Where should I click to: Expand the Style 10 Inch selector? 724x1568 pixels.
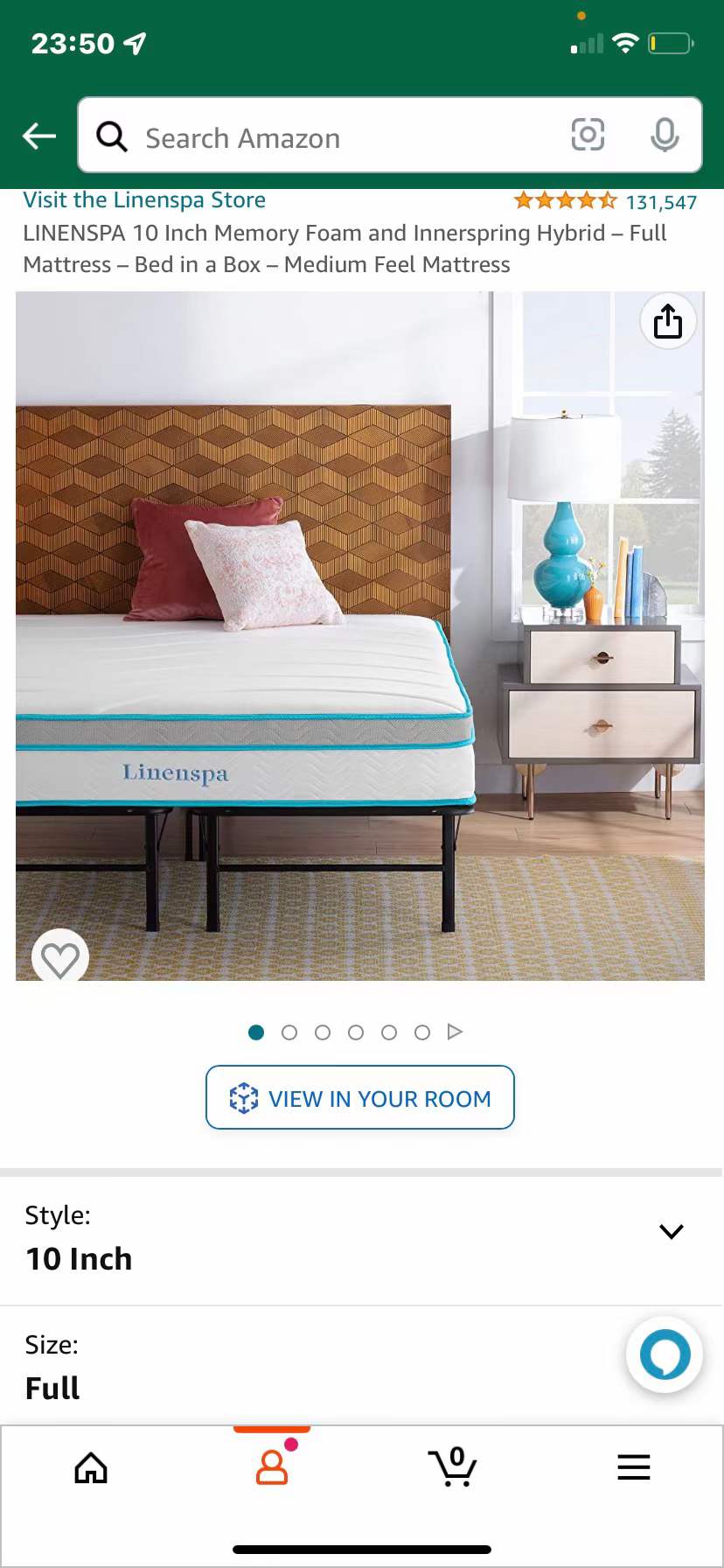[670, 1232]
